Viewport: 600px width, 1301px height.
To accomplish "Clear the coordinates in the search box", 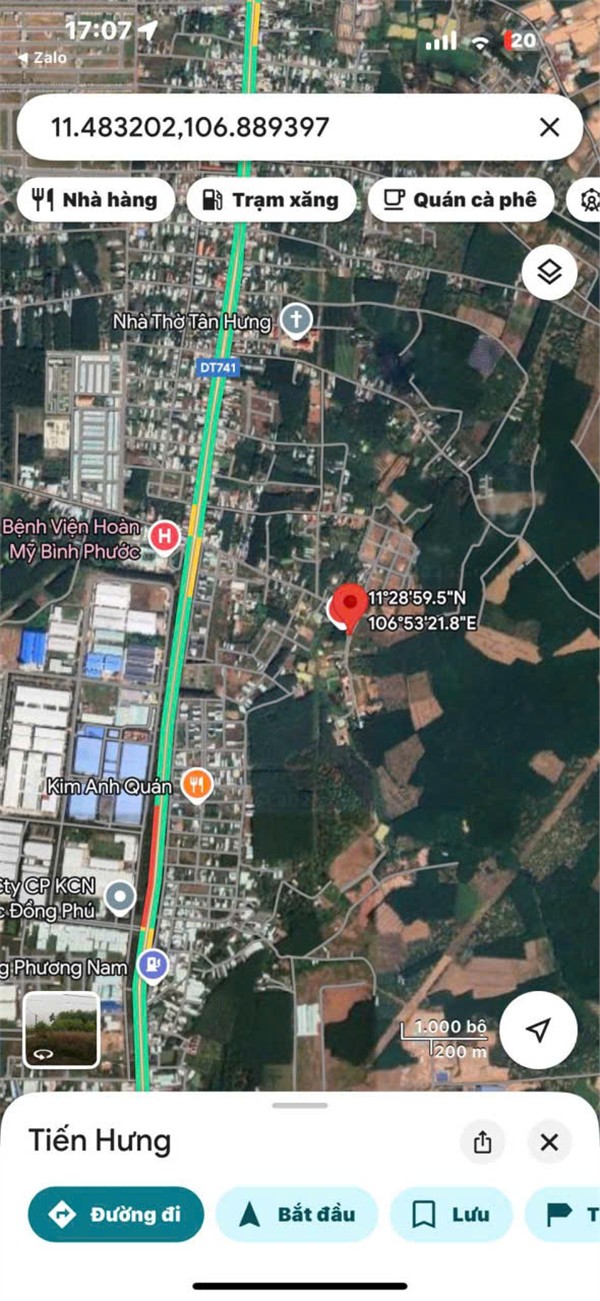I will (x=549, y=127).
